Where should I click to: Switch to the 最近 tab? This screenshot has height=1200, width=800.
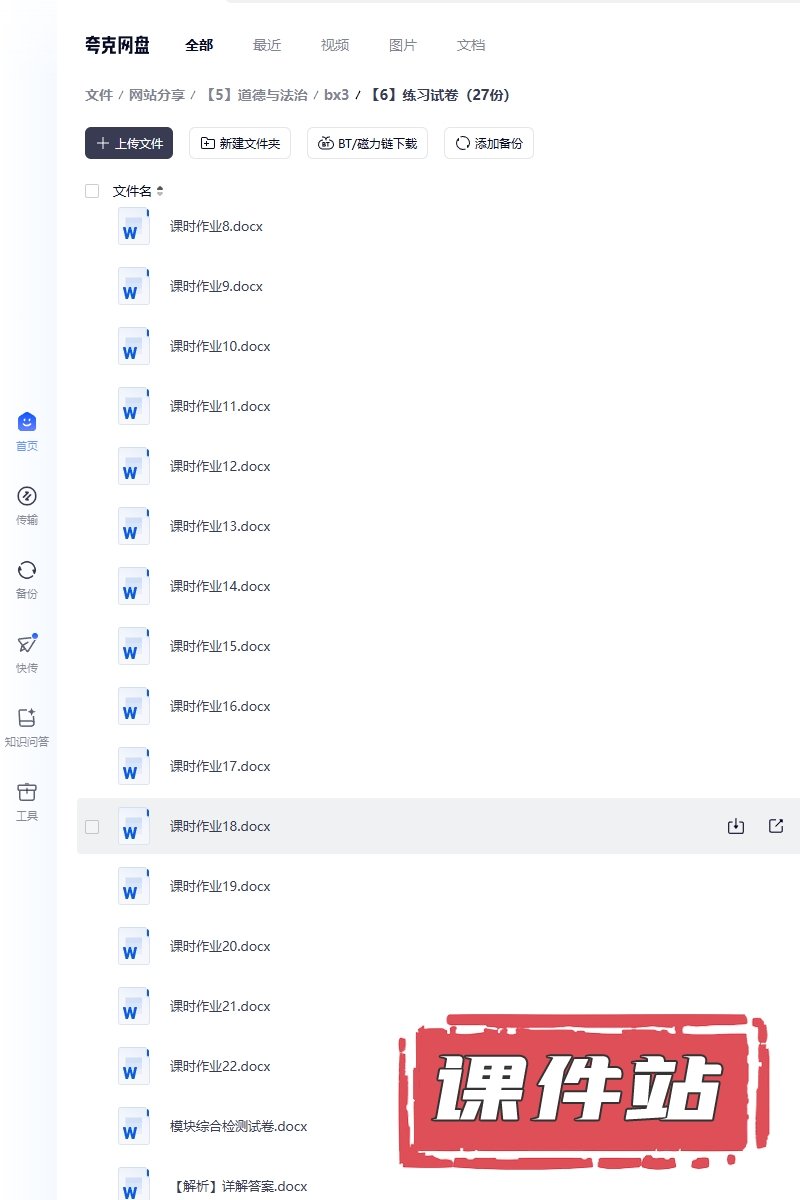click(267, 45)
